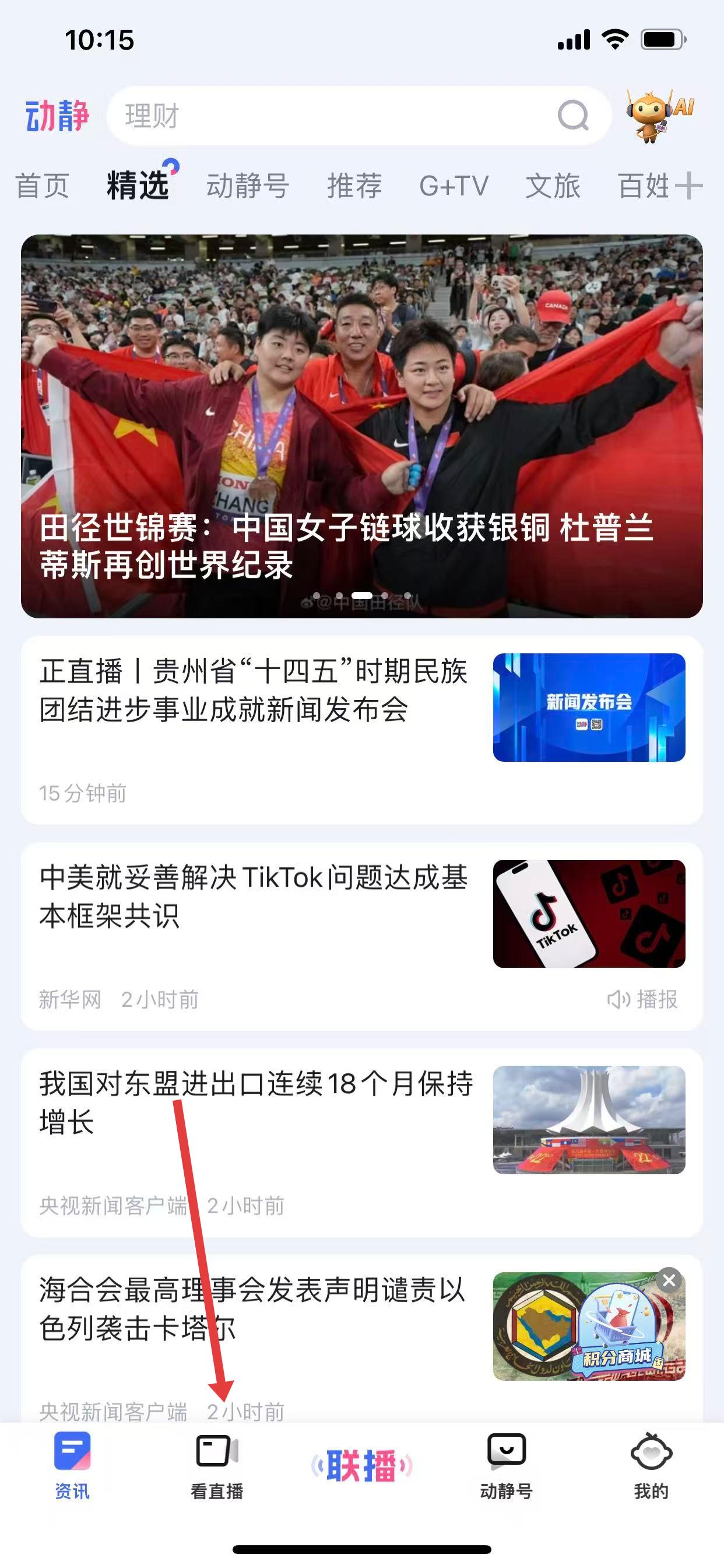Add channels with the plus icon
This screenshot has height=1568, width=724.
point(688,185)
